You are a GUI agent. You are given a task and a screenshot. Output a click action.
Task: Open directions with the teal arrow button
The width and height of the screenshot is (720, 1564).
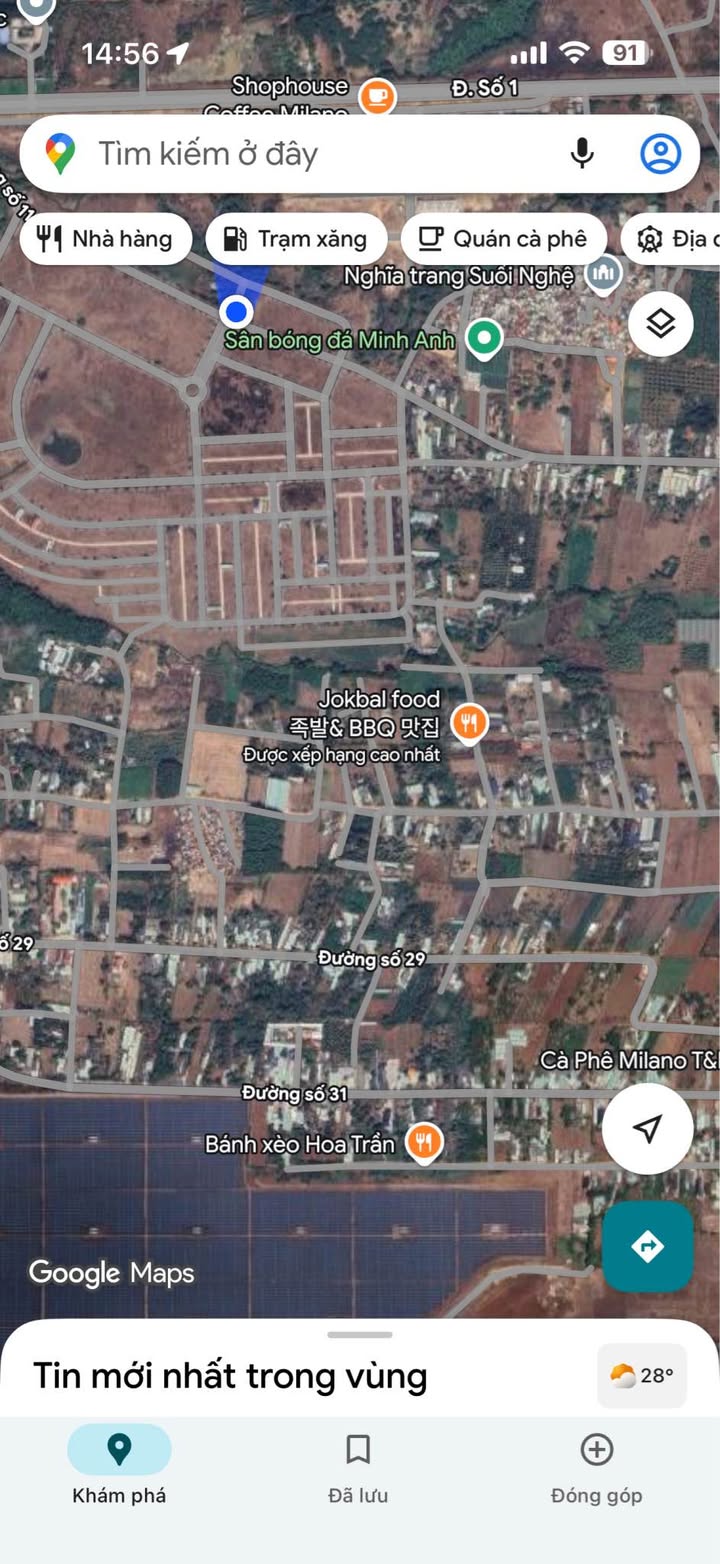point(647,1246)
